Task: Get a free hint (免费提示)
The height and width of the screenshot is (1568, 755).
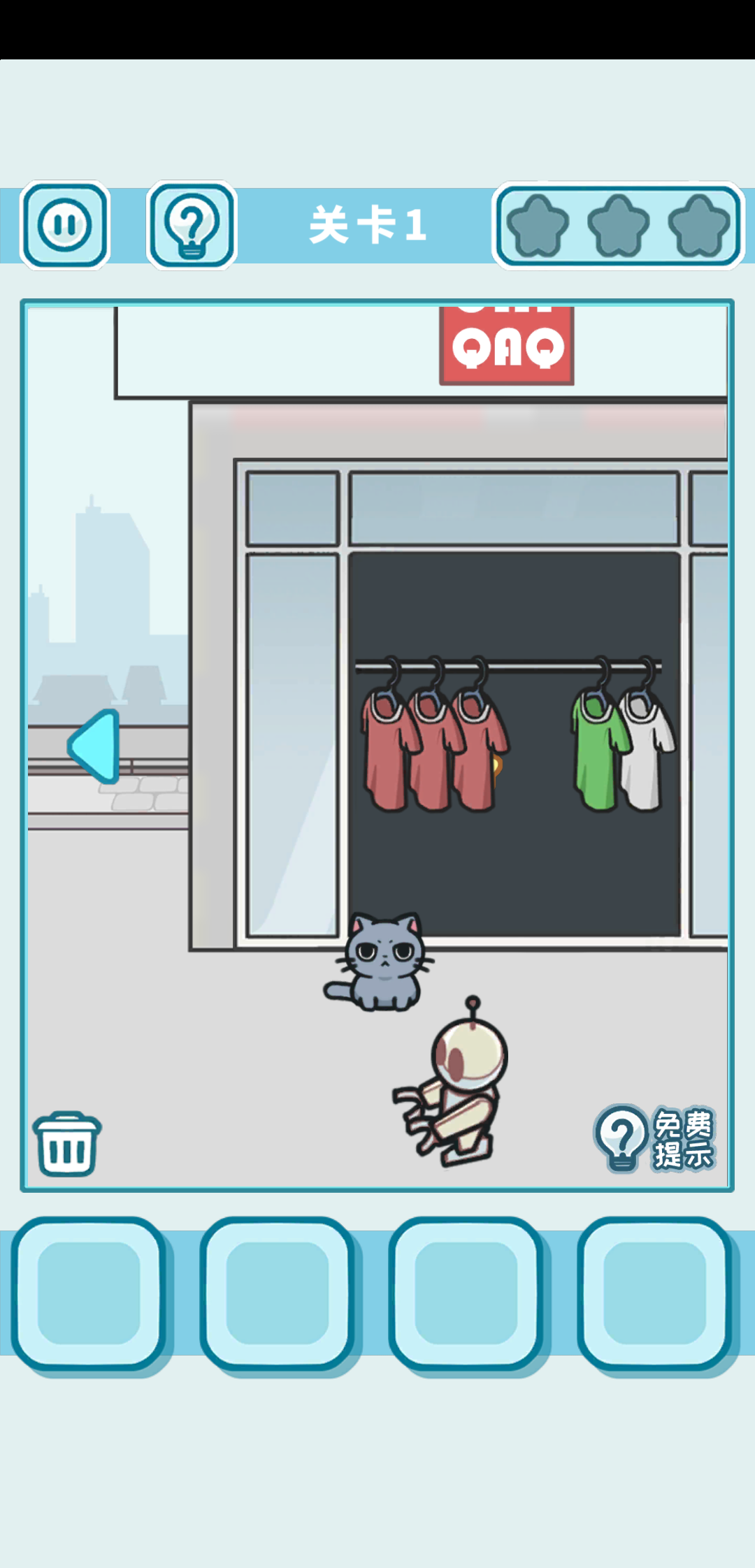Action: (x=655, y=1139)
